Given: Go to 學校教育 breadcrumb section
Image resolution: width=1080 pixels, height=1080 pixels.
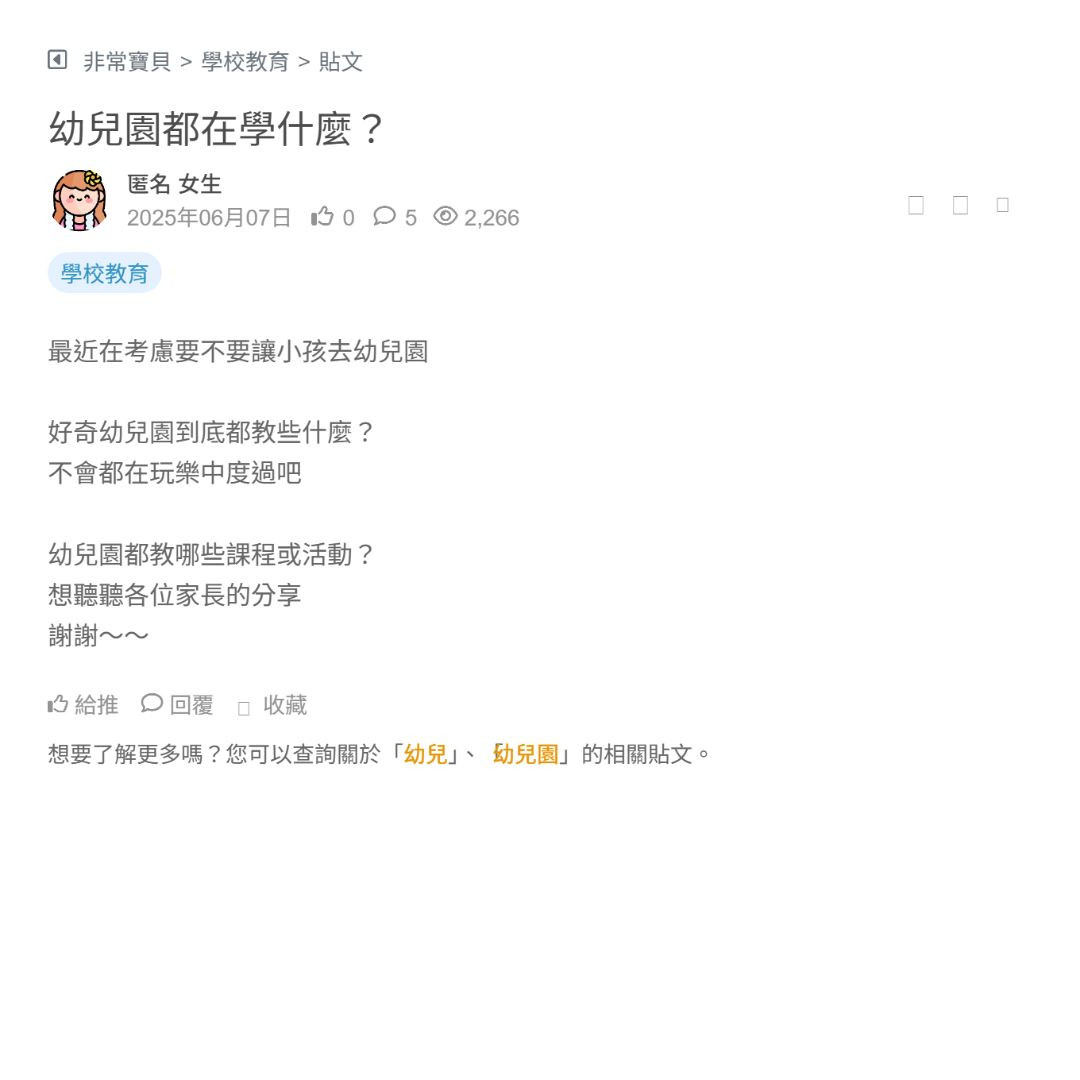Looking at the screenshot, I should (245, 62).
